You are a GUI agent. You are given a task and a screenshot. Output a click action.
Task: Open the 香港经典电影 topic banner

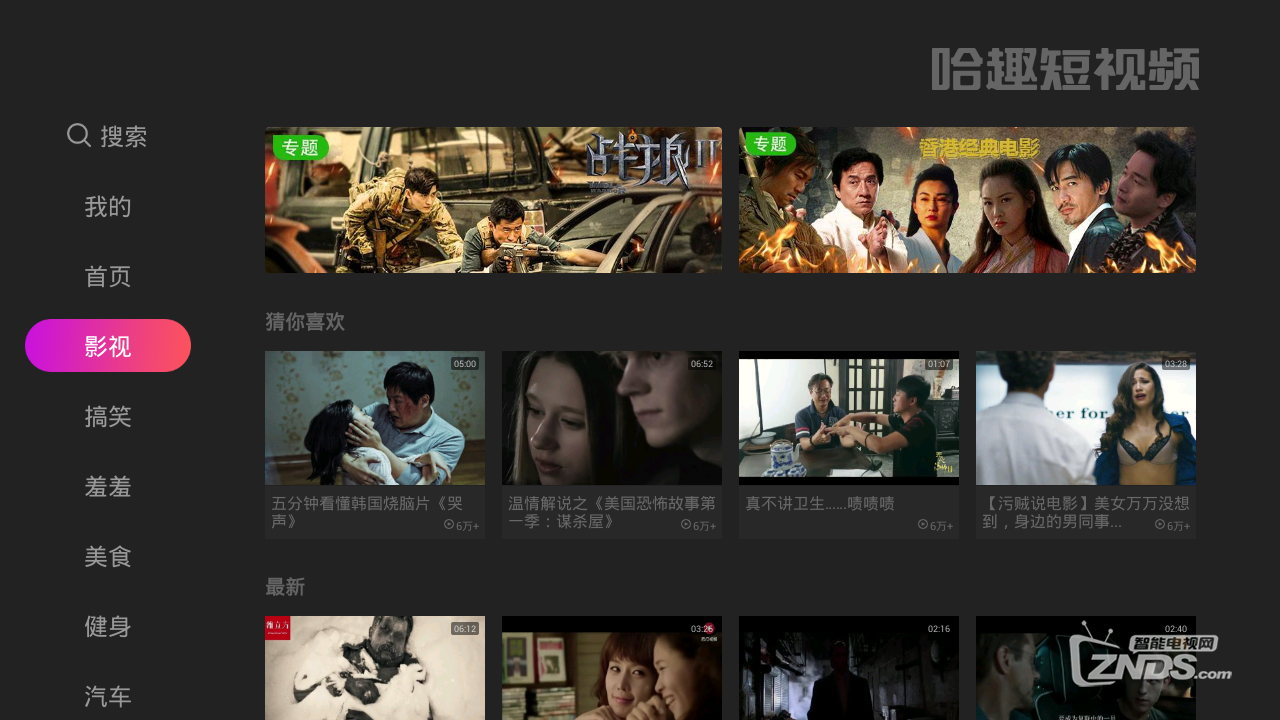967,200
